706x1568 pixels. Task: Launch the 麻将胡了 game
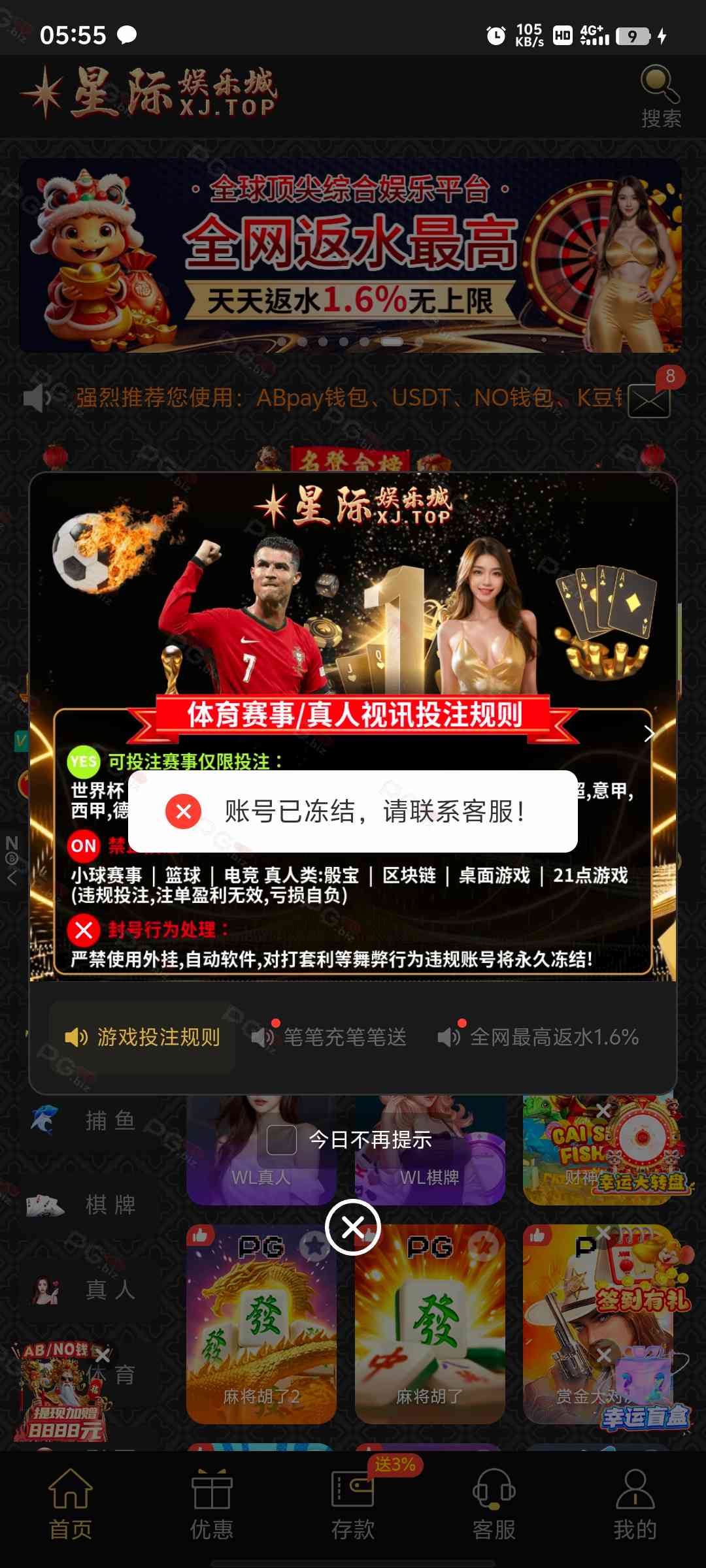click(x=430, y=1326)
